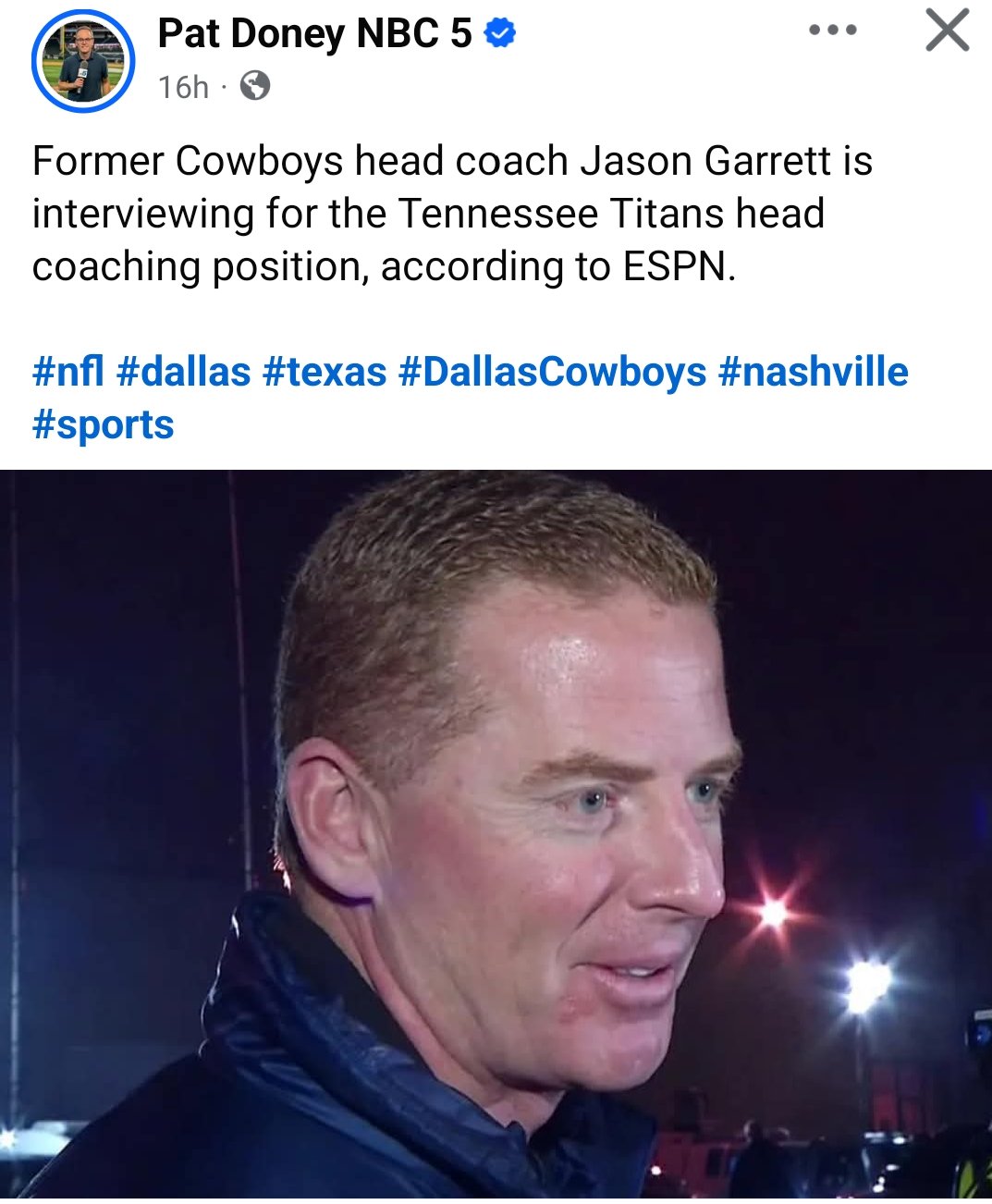
Task: Open Pat Doney NBC 5 profile picture
Action: (83, 63)
